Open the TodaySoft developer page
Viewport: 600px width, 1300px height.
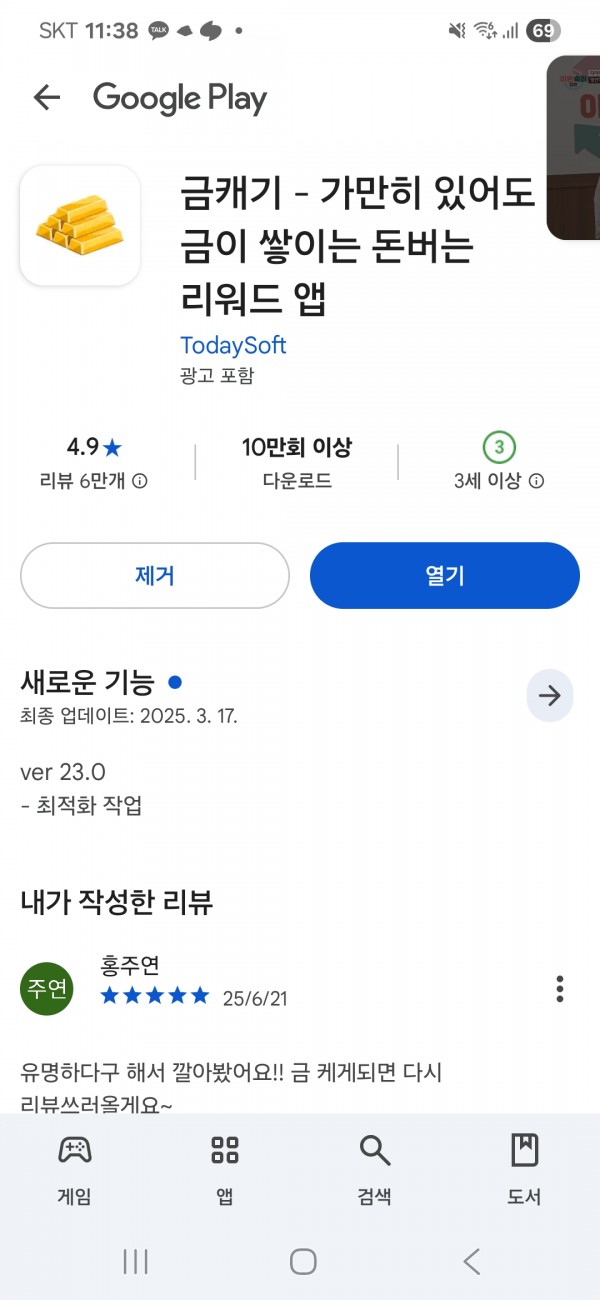(233, 345)
